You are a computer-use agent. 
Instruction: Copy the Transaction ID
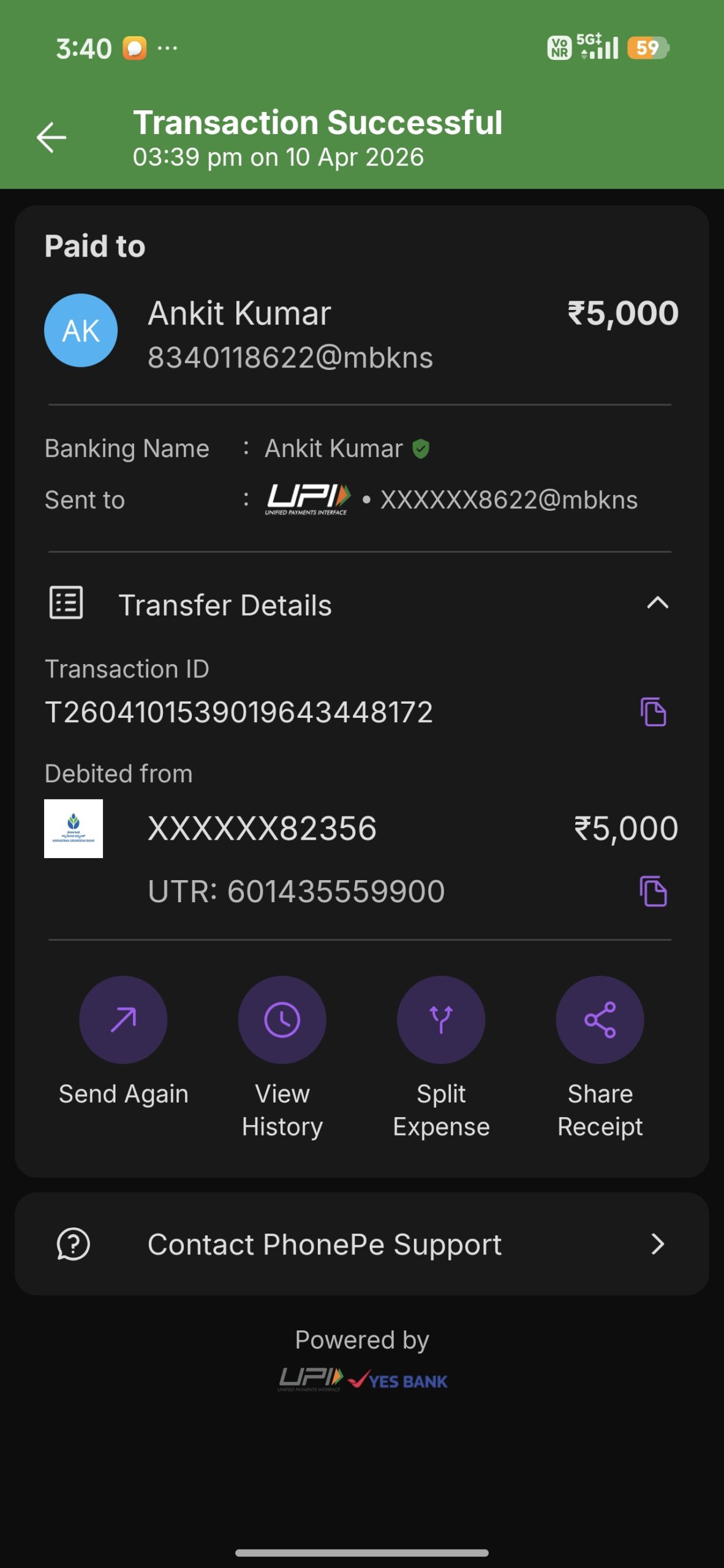click(x=653, y=712)
